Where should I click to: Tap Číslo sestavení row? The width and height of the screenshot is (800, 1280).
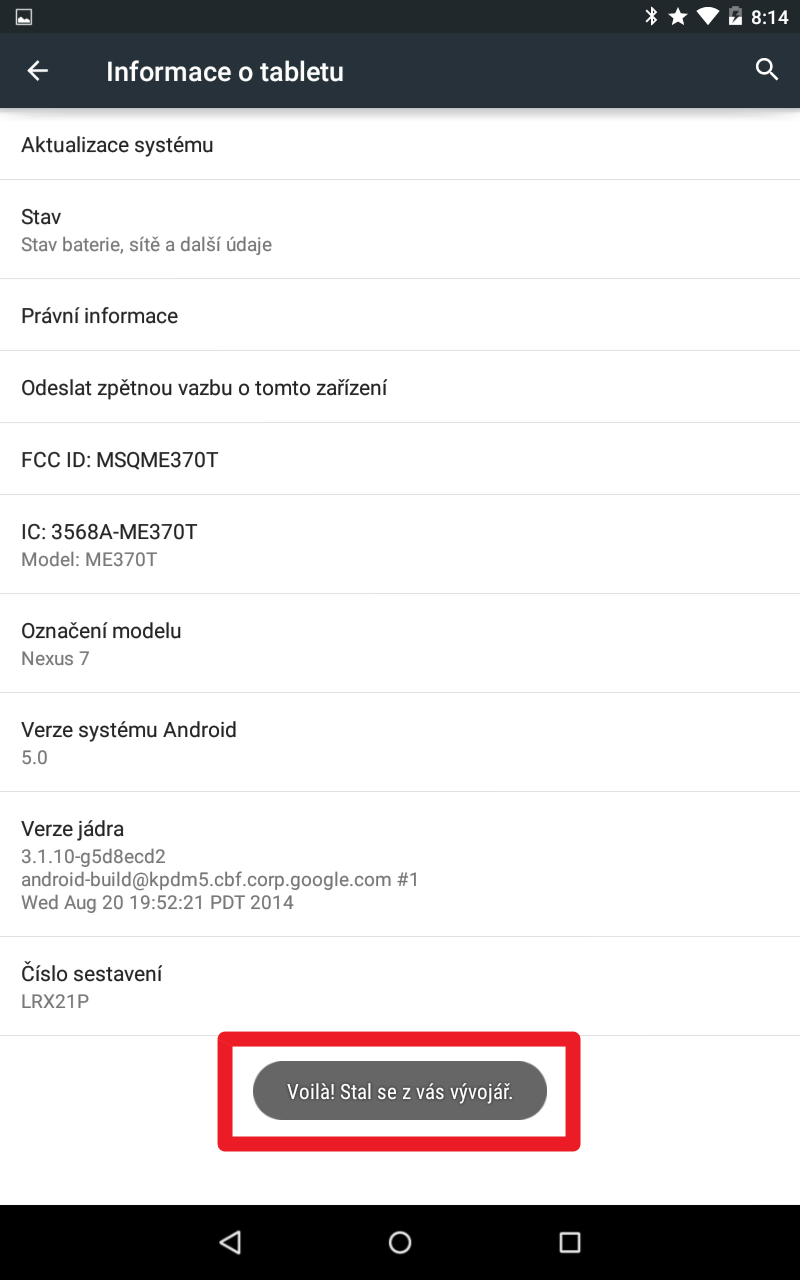[x=400, y=986]
